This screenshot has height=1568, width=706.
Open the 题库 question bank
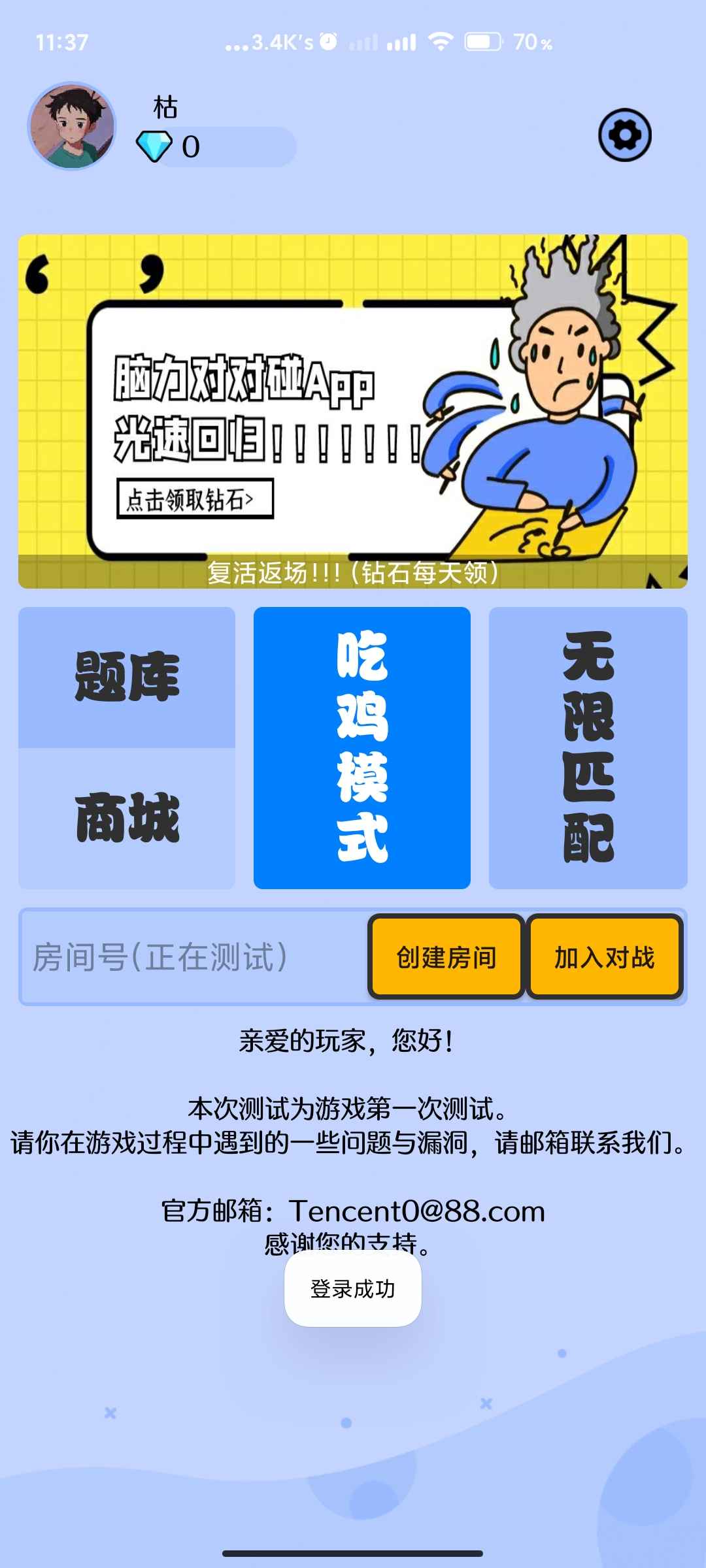click(127, 677)
